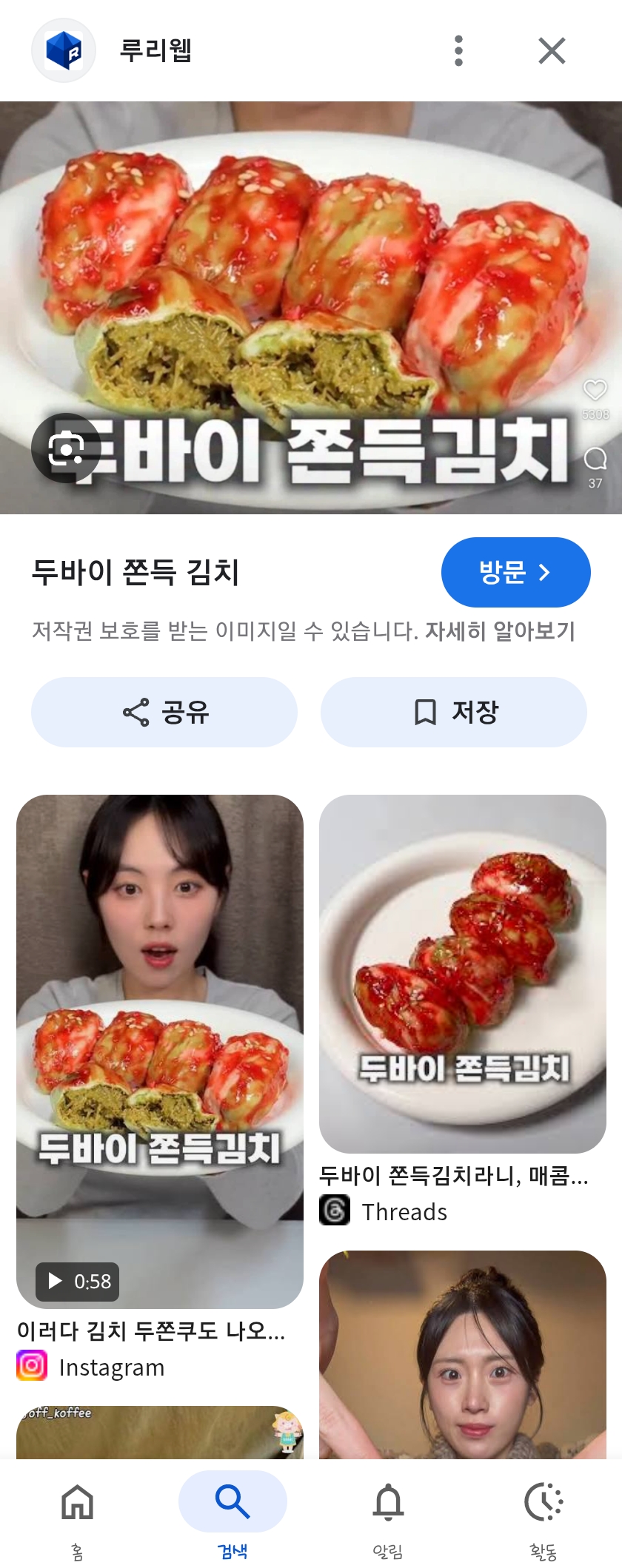
Task: Open the Threads result for 두바이 쫀득김치라니
Action: 462,974
